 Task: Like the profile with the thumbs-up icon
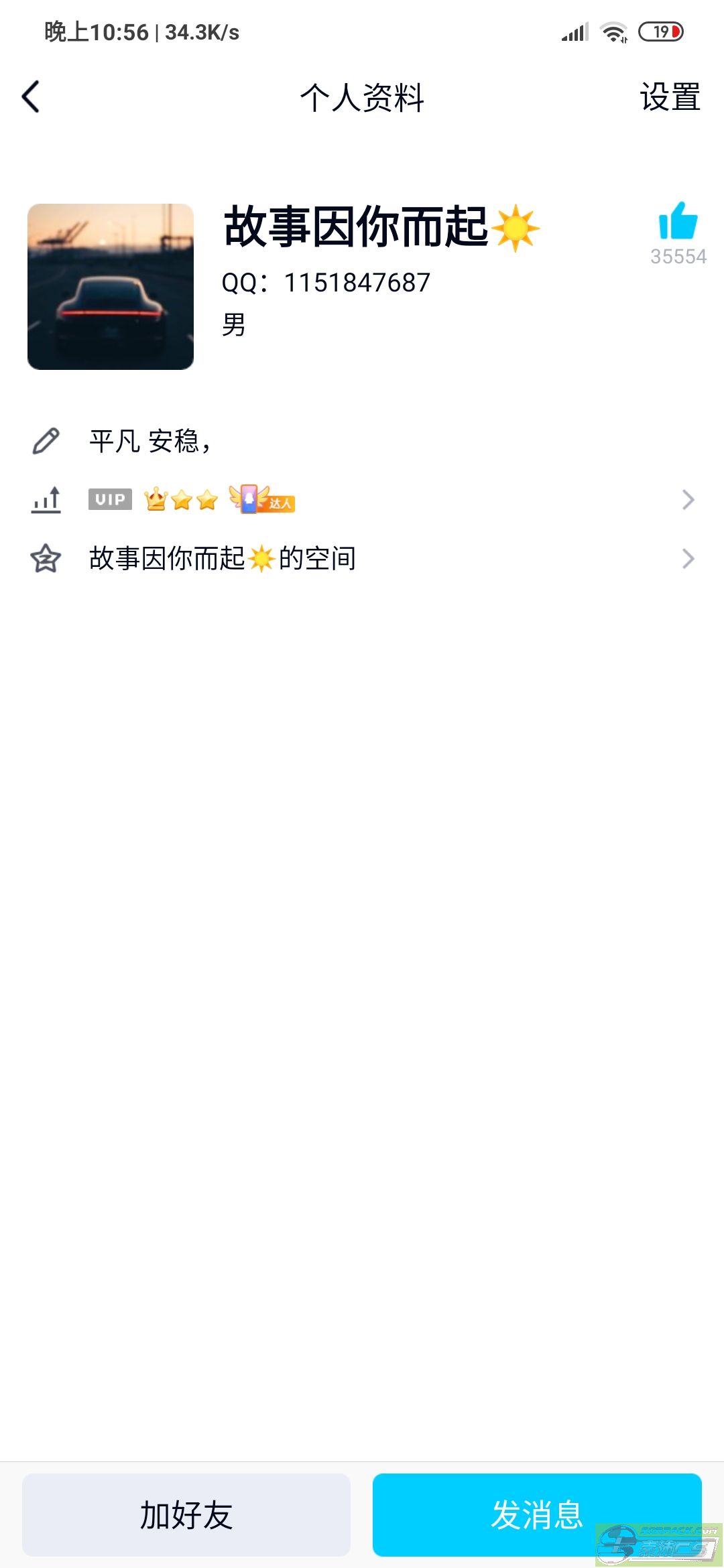678,221
